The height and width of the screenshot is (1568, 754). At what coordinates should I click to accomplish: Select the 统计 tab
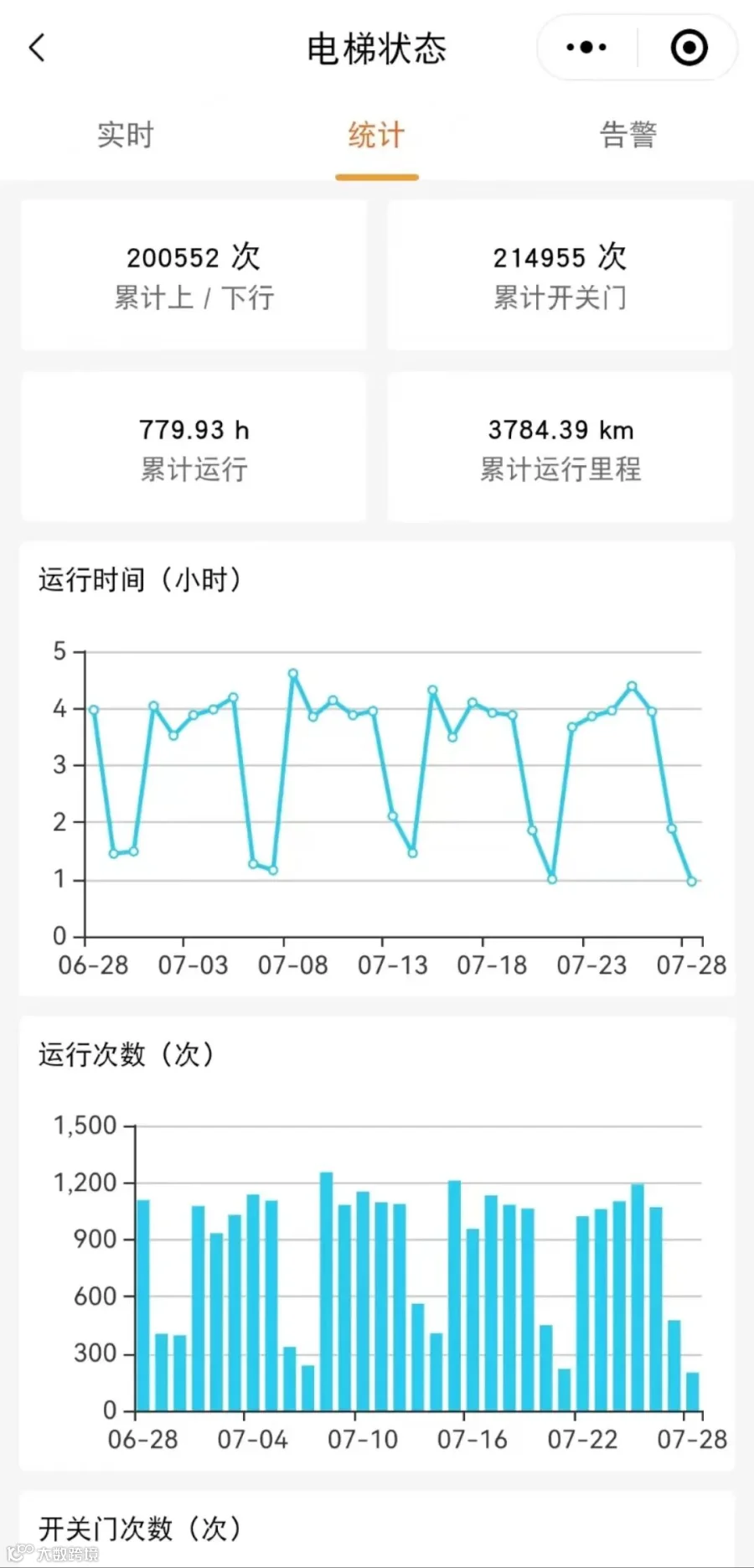click(377, 135)
